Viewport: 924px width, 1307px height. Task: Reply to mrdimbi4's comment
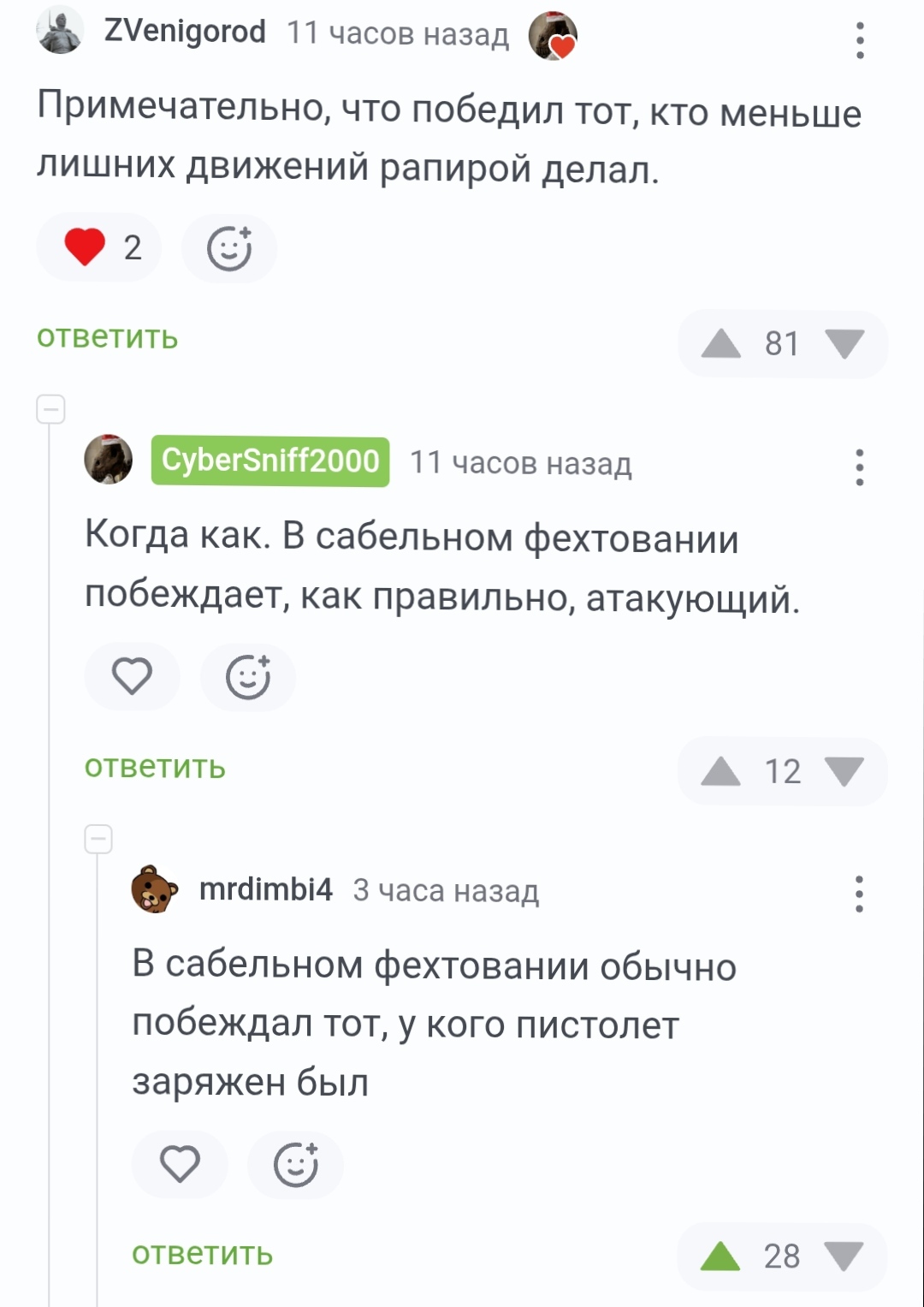tap(203, 1254)
